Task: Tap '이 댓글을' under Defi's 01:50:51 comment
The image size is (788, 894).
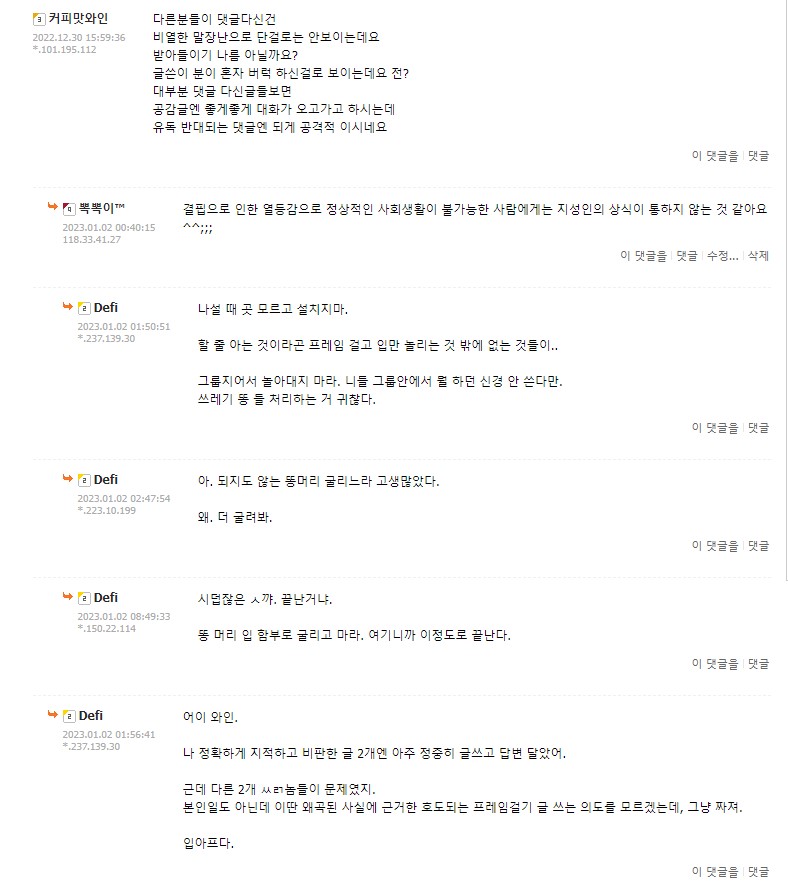Action: pos(714,428)
